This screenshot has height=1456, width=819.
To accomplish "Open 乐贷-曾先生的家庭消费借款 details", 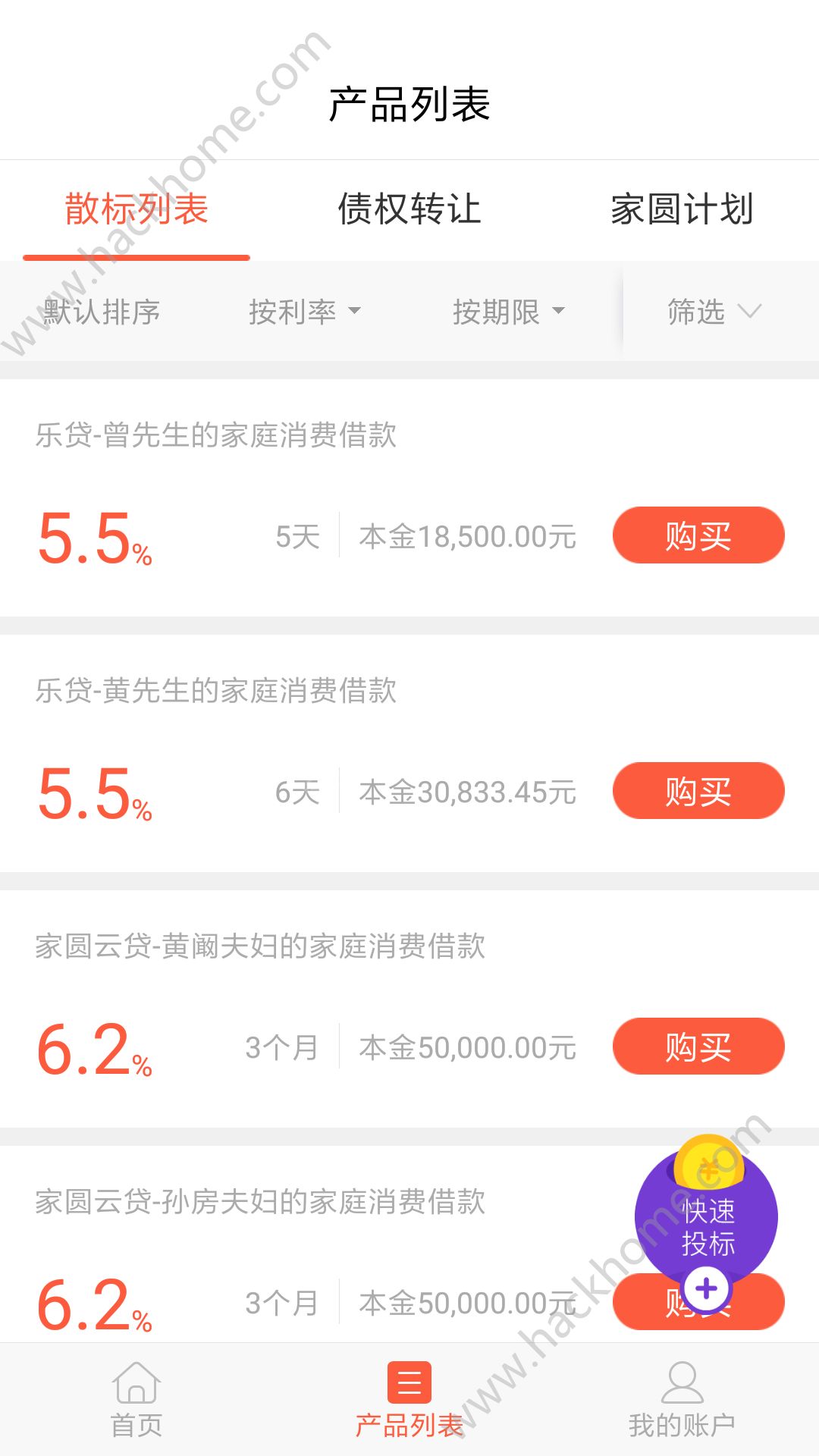I will click(216, 435).
